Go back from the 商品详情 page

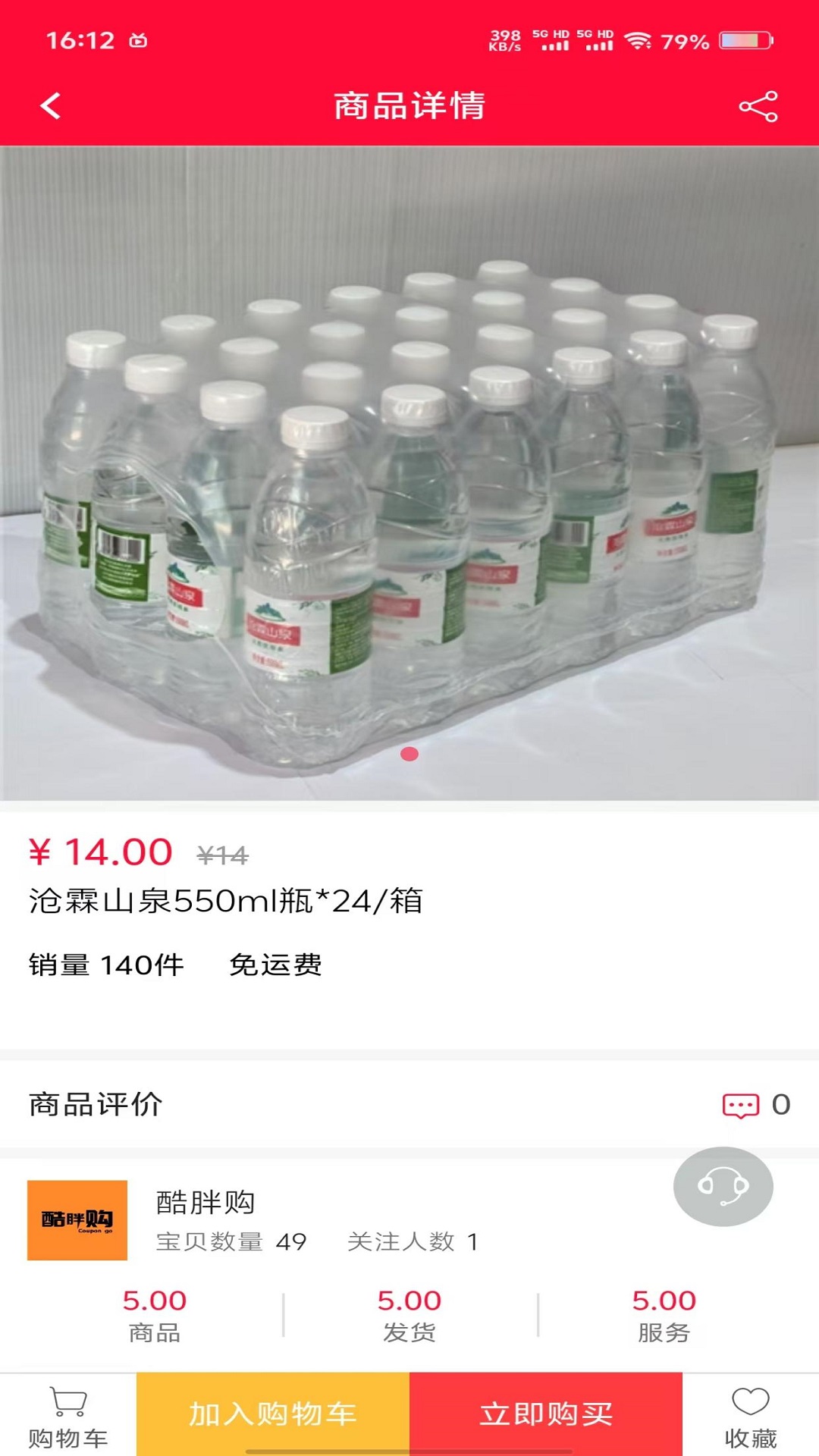51,106
